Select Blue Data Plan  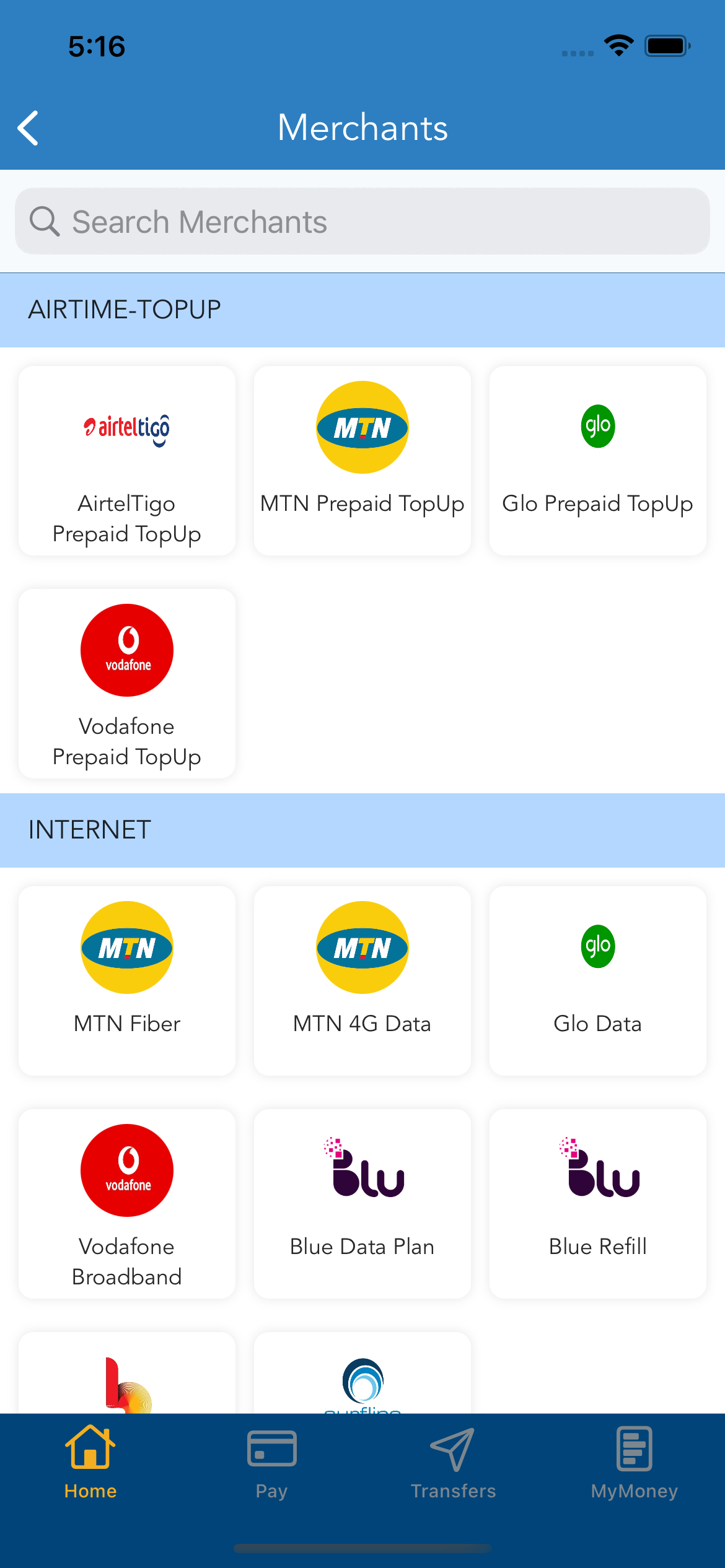click(362, 1204)
